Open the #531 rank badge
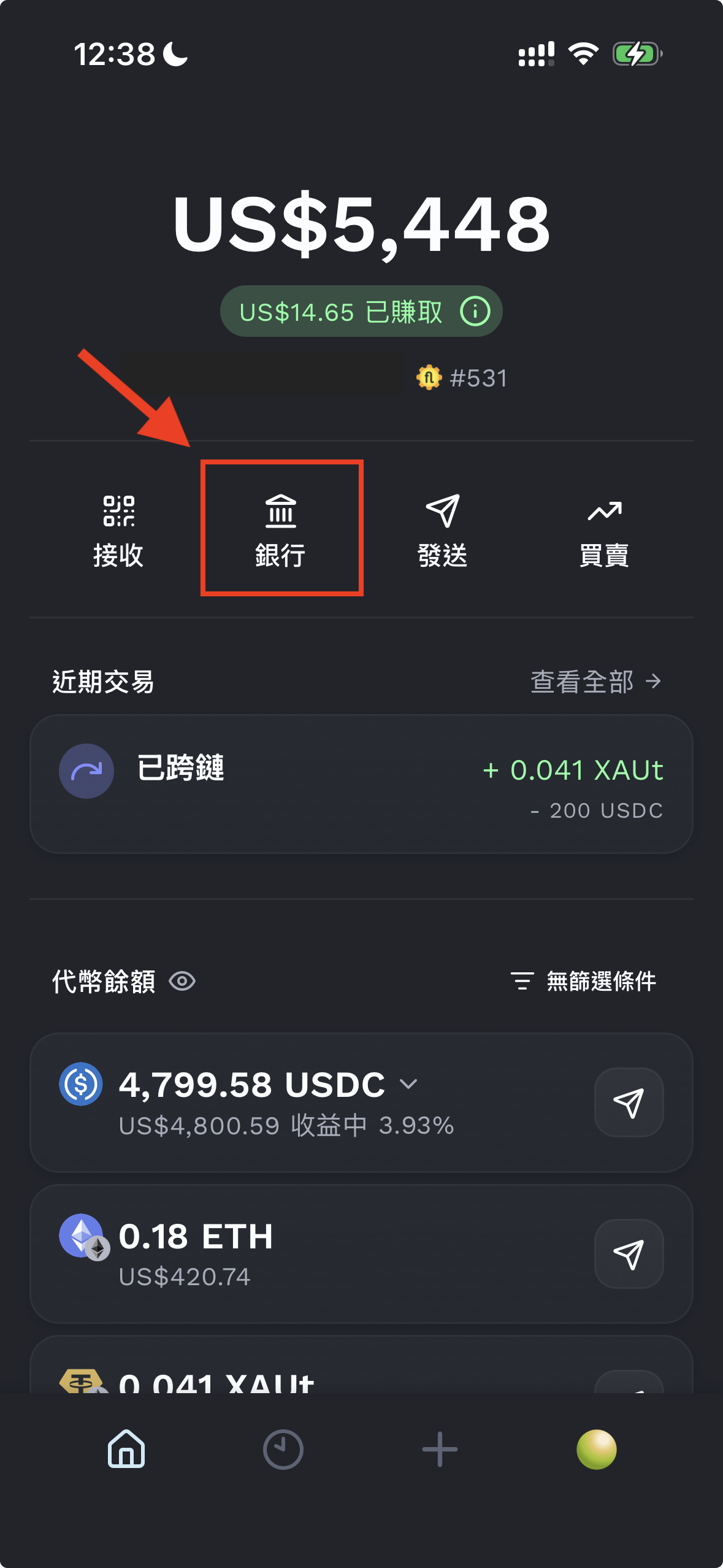The width and height of the screenshot is (723, 1568). (x=463, y=378)
